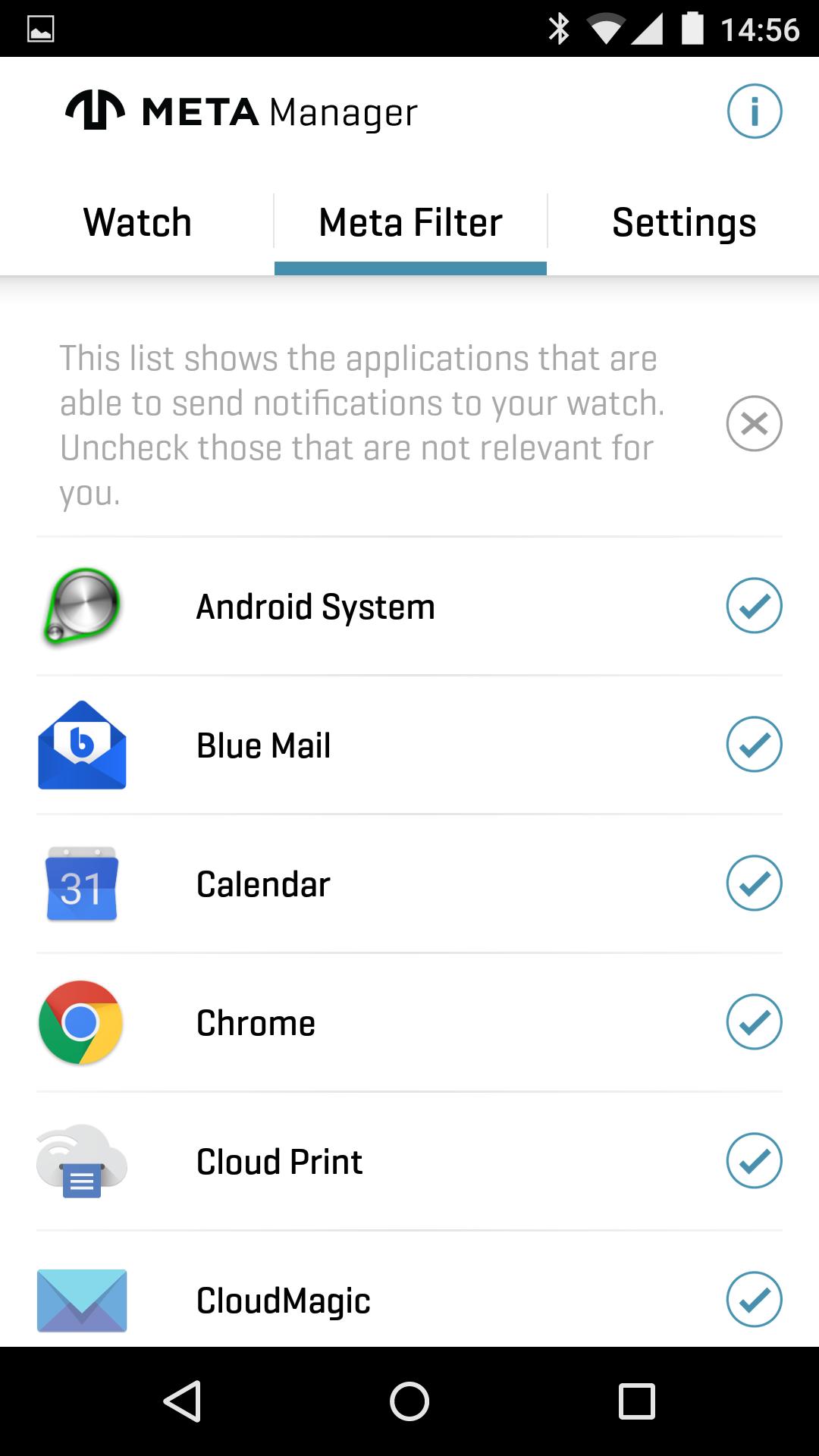The image size is (819, 1456).
Task: Select the CloudMagic app icon
Action: [x=81, y=1299]
